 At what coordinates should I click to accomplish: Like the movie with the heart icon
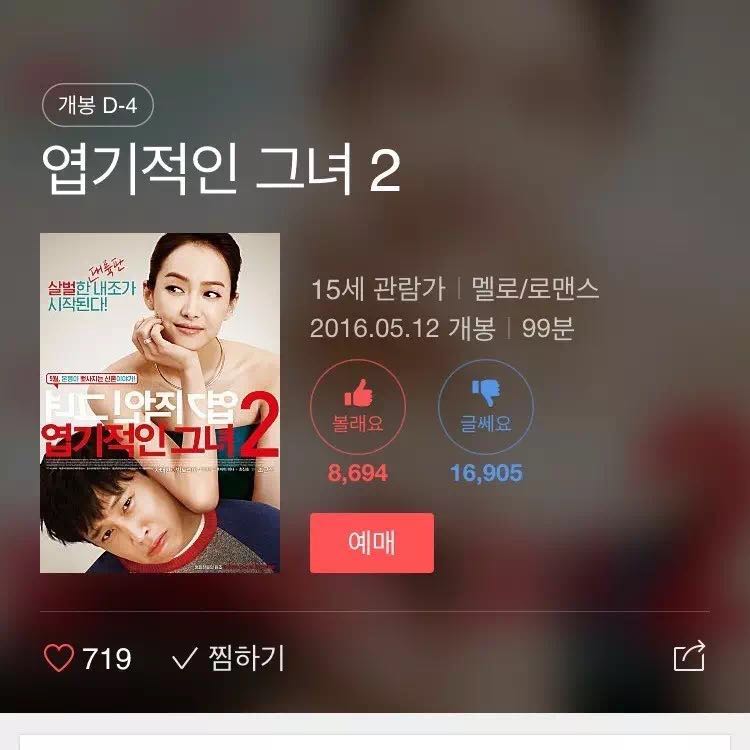tap(60, 658)
